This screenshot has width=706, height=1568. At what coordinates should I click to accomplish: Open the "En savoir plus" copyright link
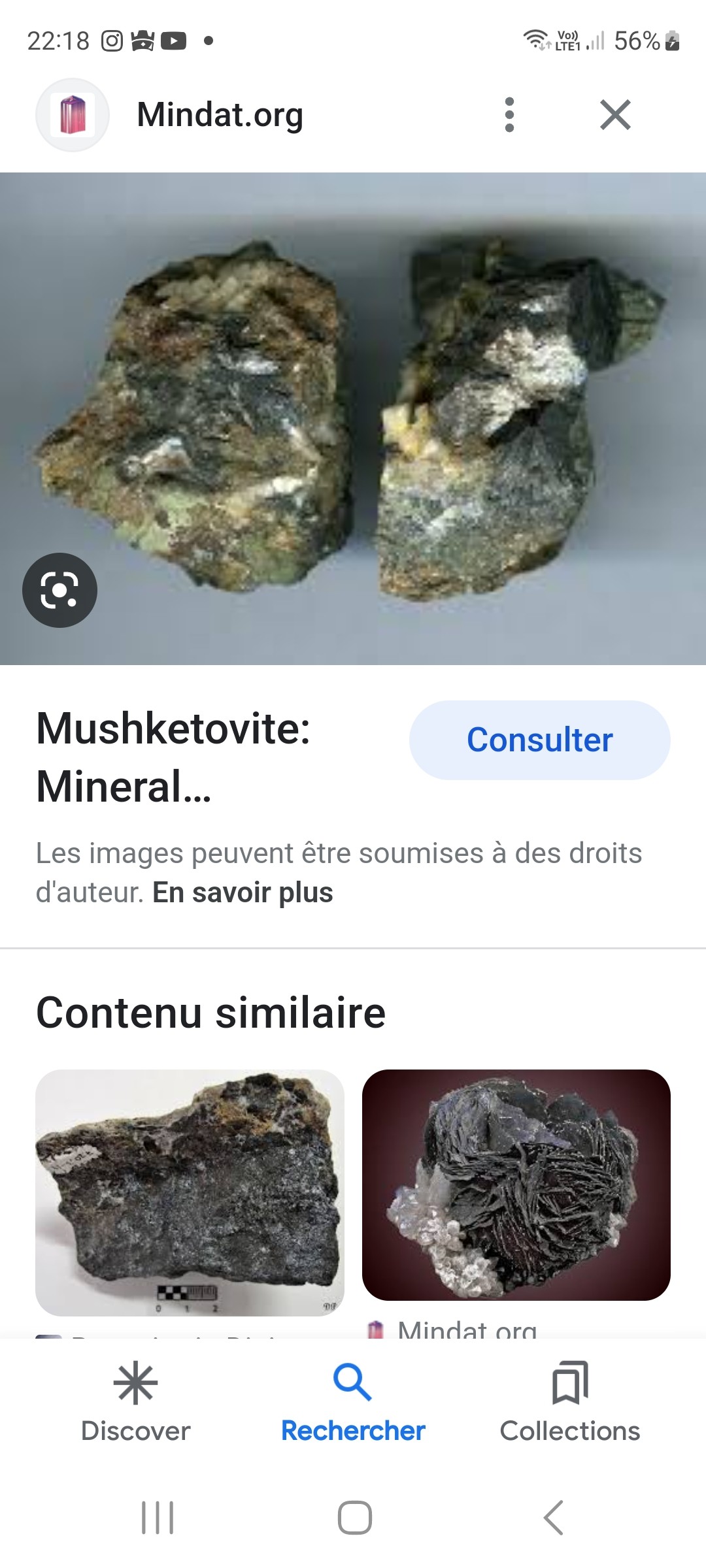tap(243, 892)
